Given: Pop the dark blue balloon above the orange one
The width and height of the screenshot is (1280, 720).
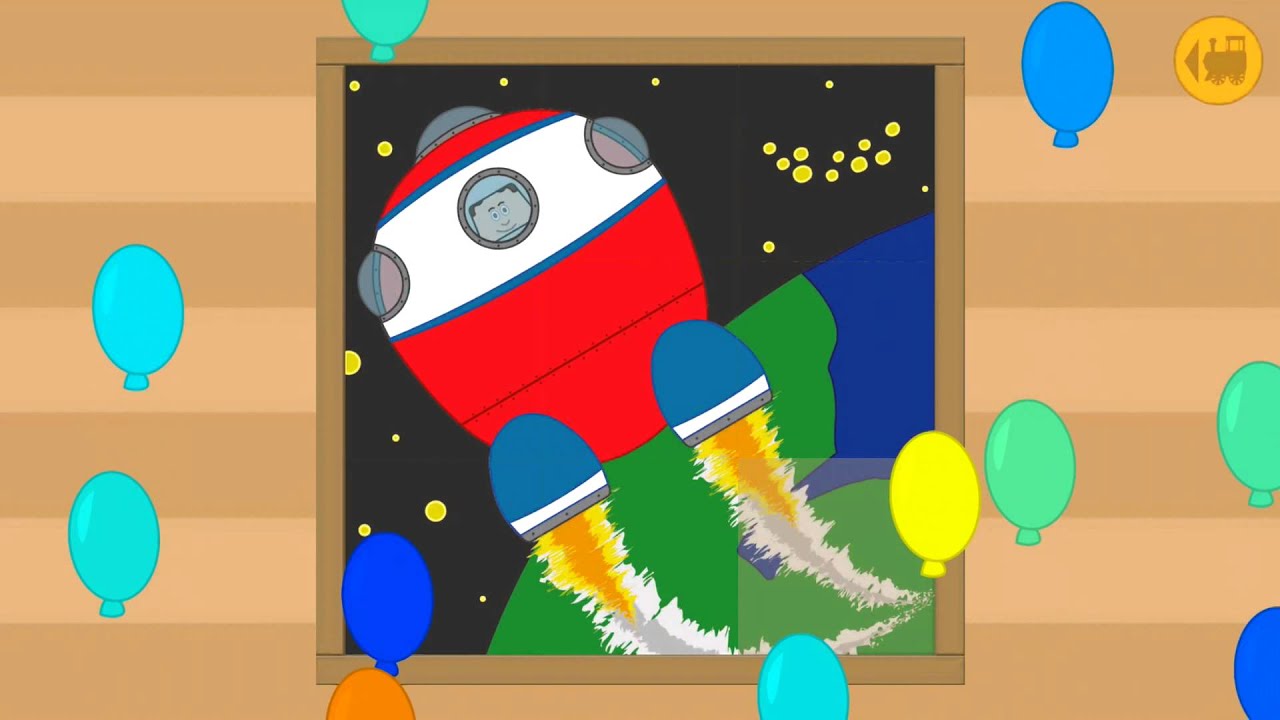Looking at the screenshot, I should pyautogui.click(x=387, y=596).
